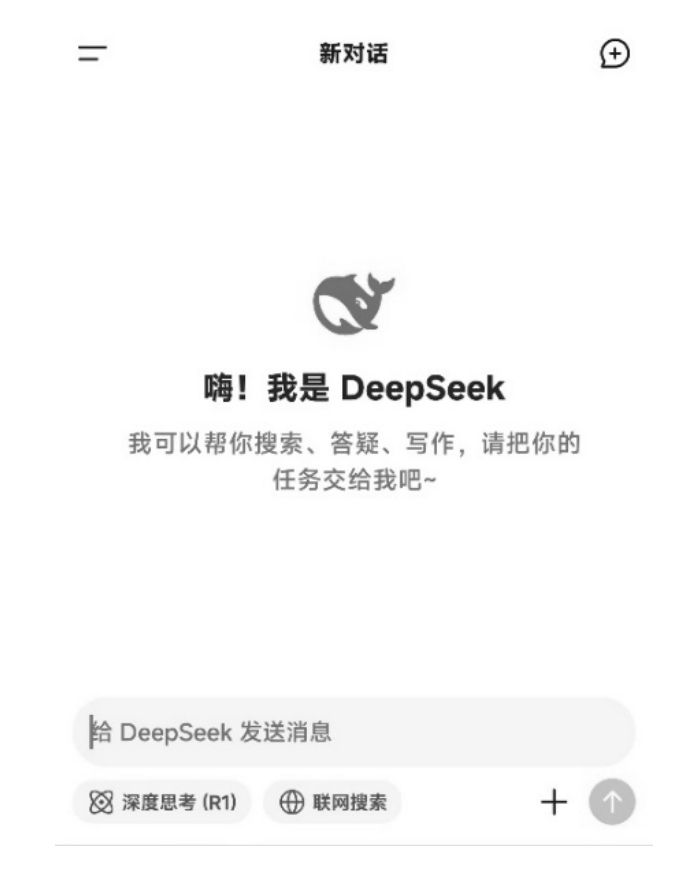
Task: Open the plus attachment options
Action: click(553, 802)
